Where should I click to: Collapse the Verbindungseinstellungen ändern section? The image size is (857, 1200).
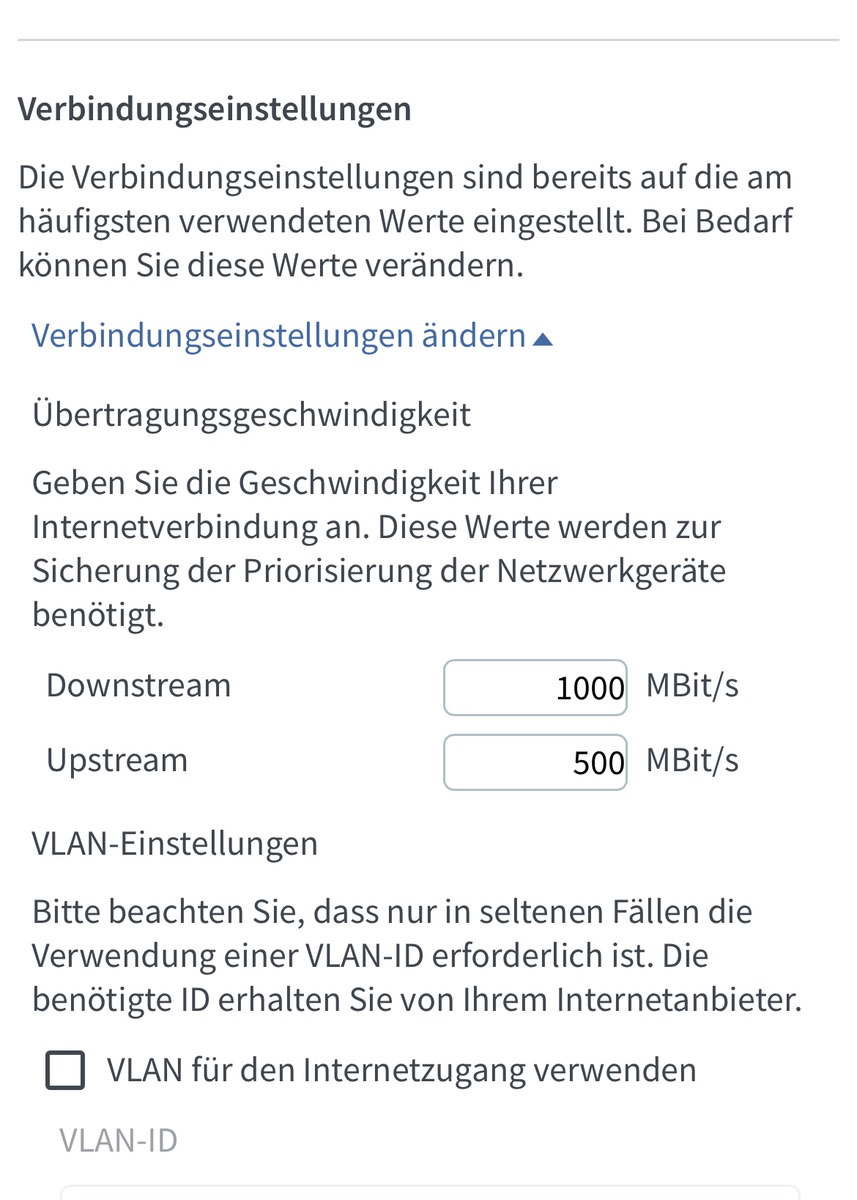coord(292,336)
